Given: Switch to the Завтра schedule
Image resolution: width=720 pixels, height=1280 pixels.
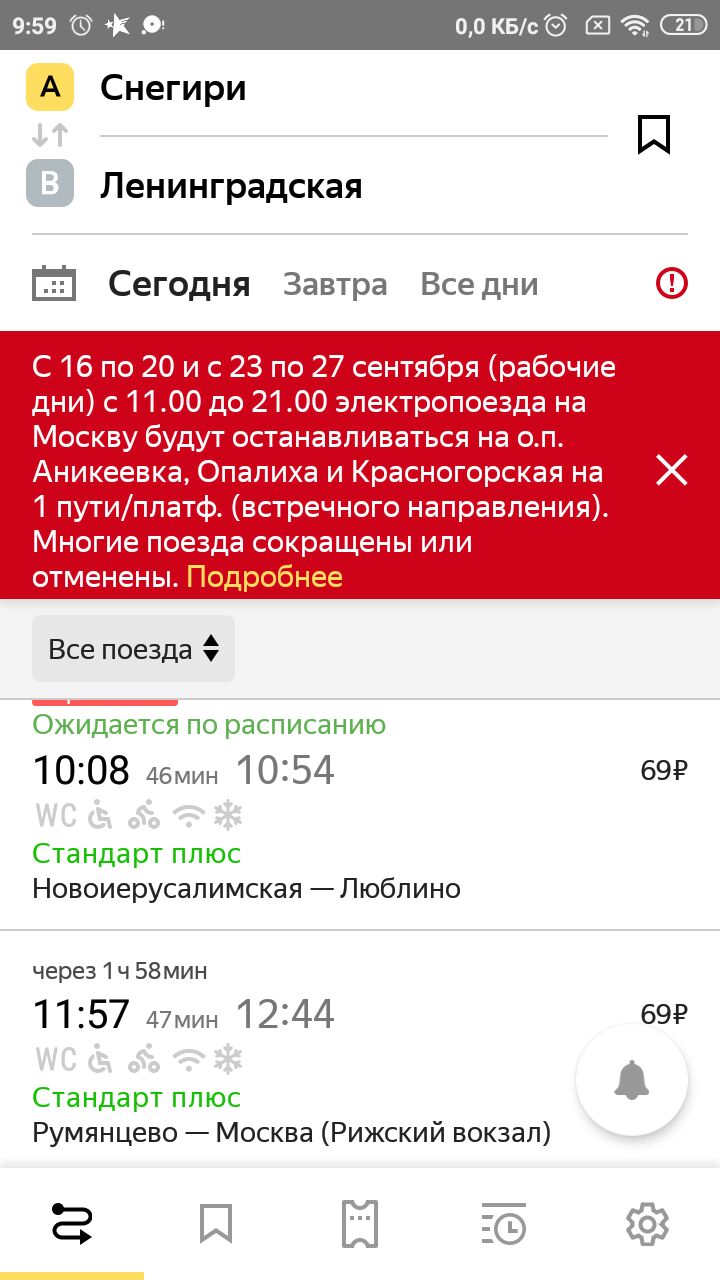Looking at the screenshot, I should tap(335, 284).
